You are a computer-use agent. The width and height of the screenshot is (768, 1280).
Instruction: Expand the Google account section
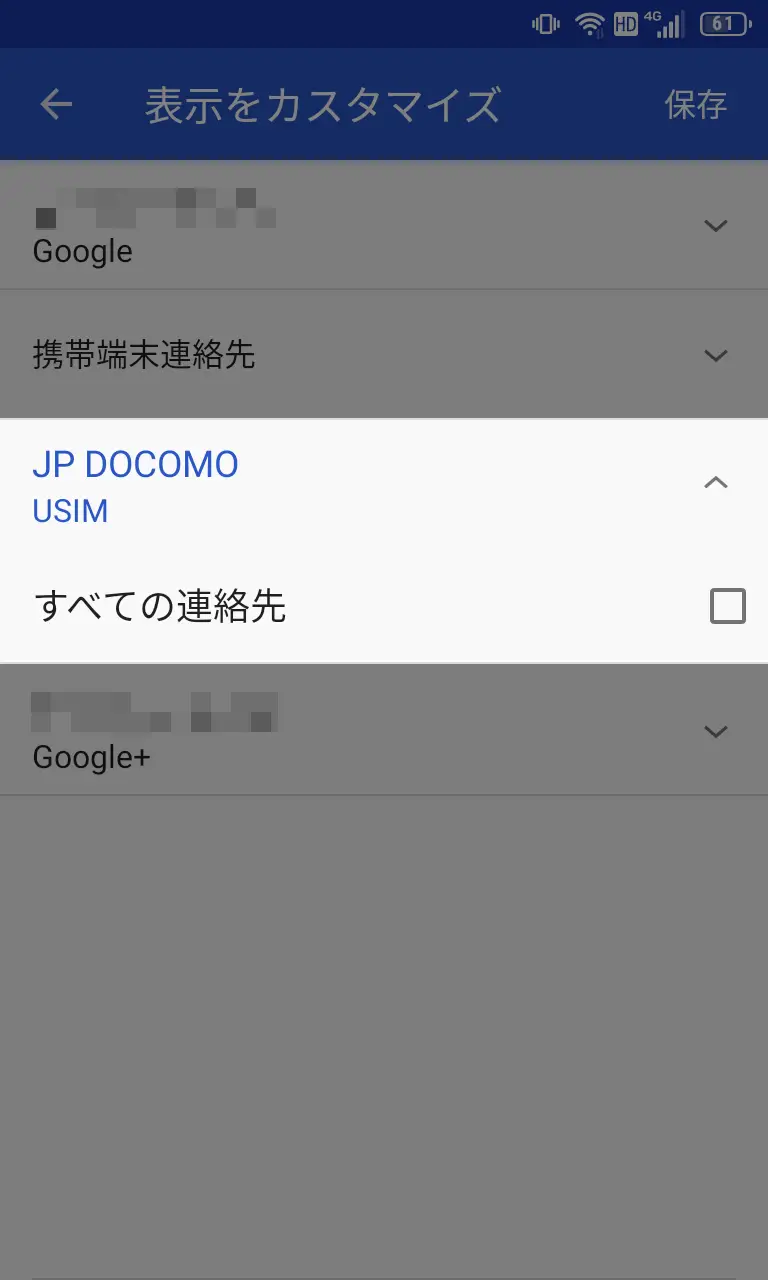[x=715, y=226]
